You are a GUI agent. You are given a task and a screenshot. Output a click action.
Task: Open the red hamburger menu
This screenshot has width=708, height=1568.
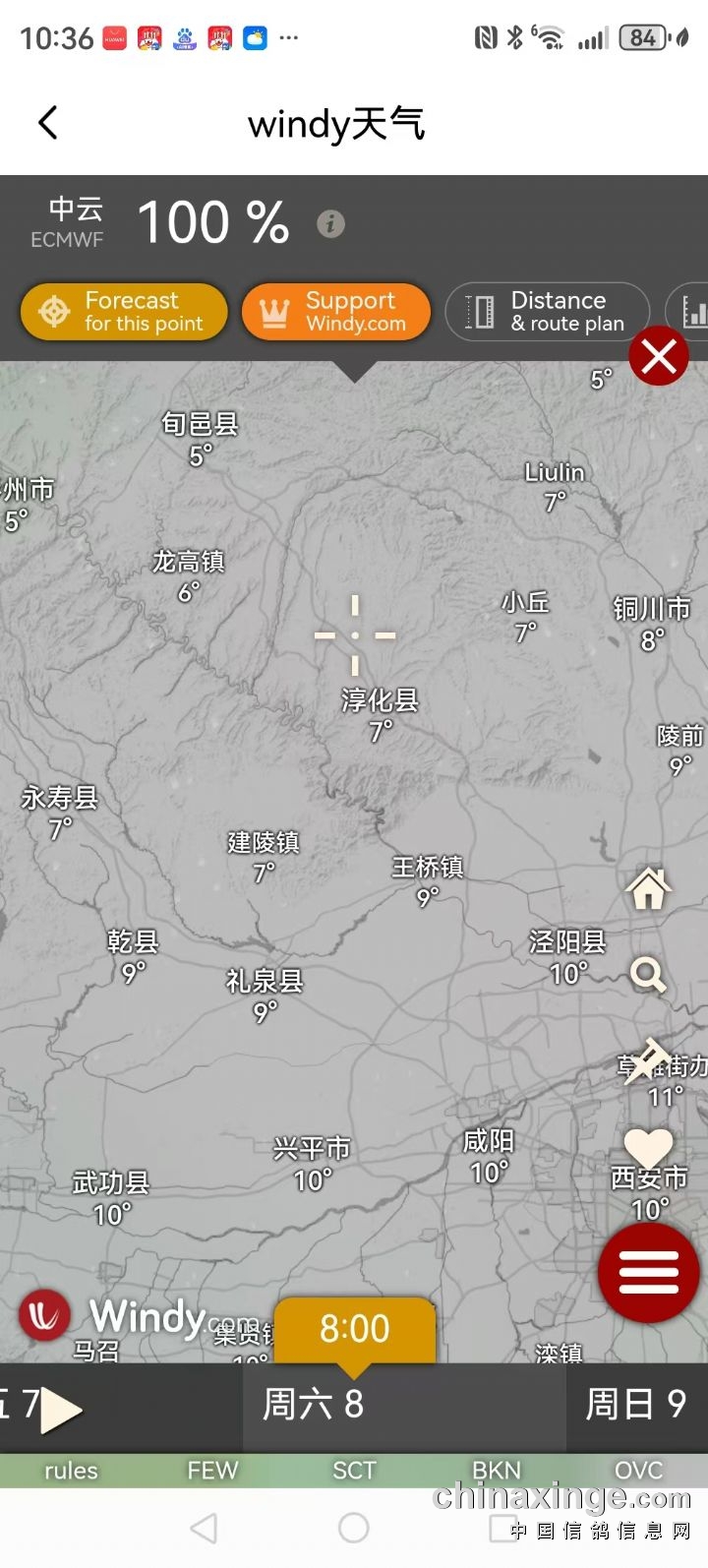(x=648, y=1273)
